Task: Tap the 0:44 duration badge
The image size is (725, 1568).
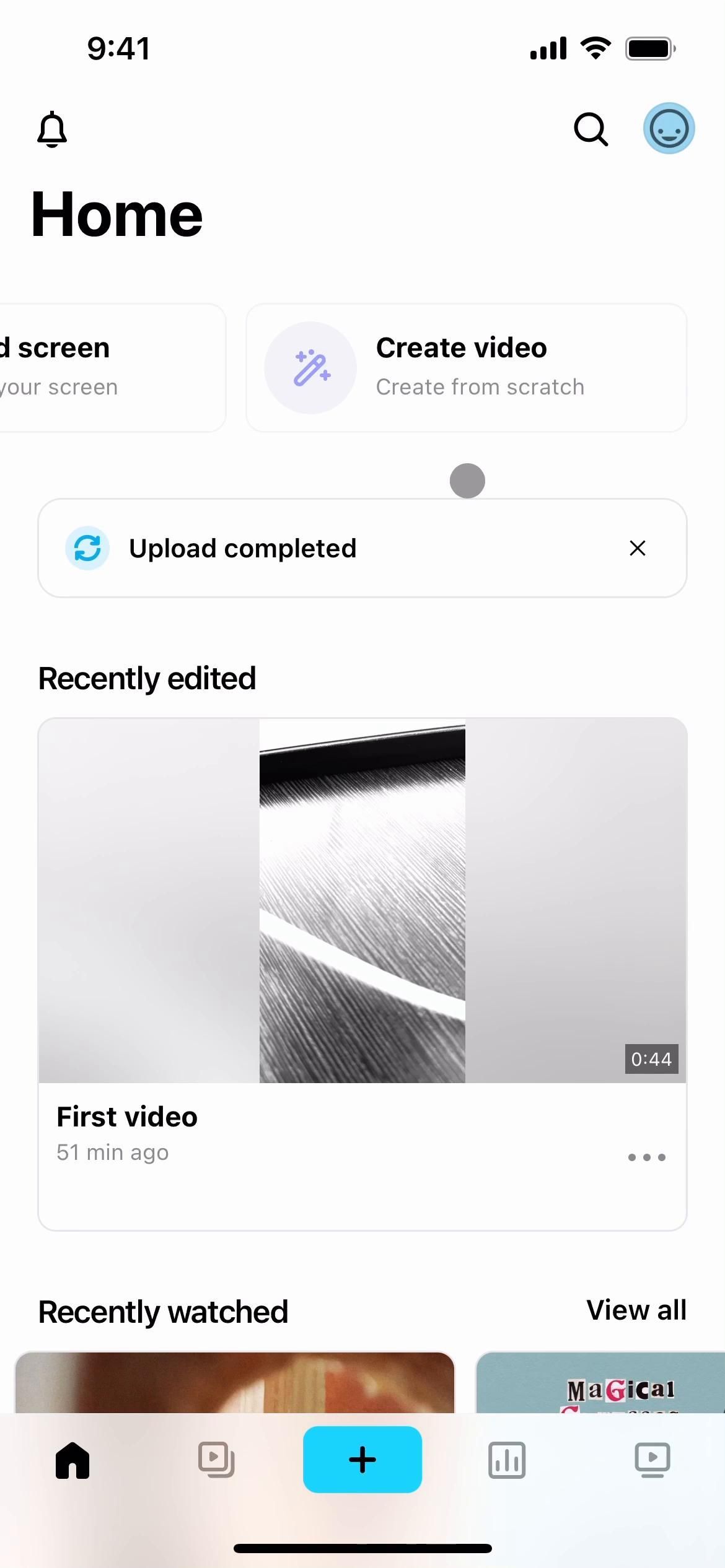Action: [651, 1059]
